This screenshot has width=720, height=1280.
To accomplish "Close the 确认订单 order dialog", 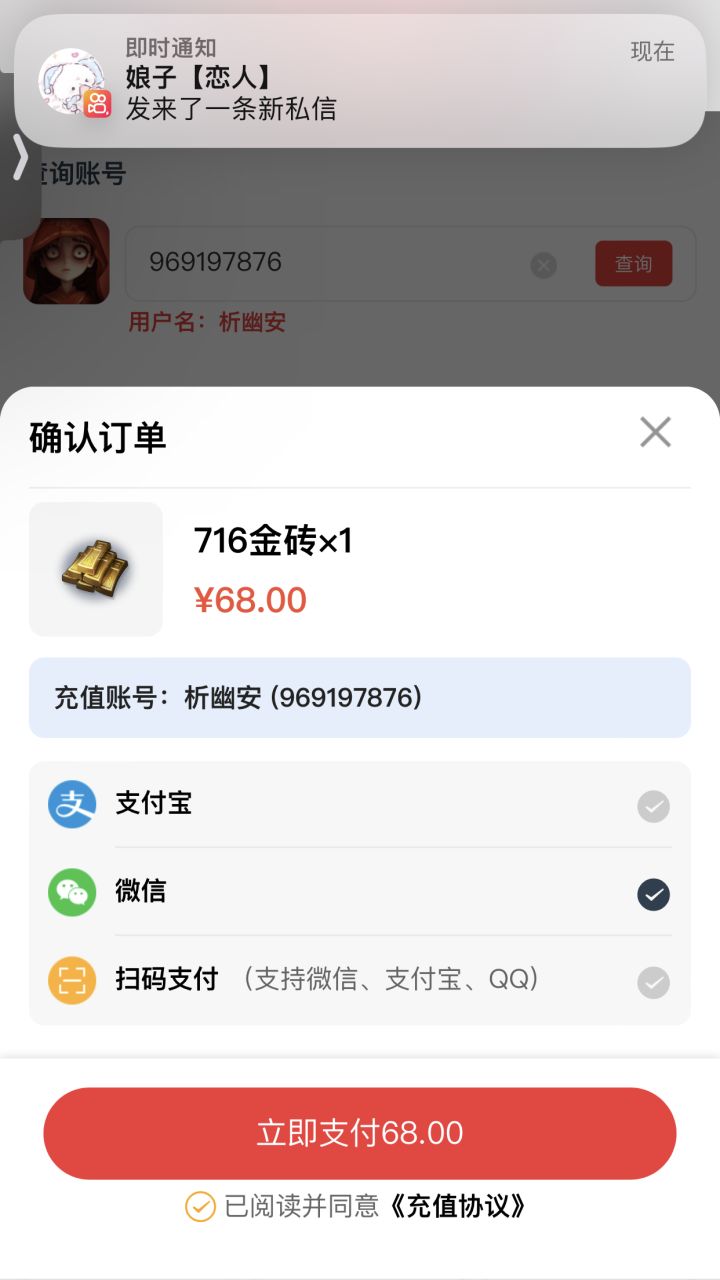I will click(x=655, y=432).
